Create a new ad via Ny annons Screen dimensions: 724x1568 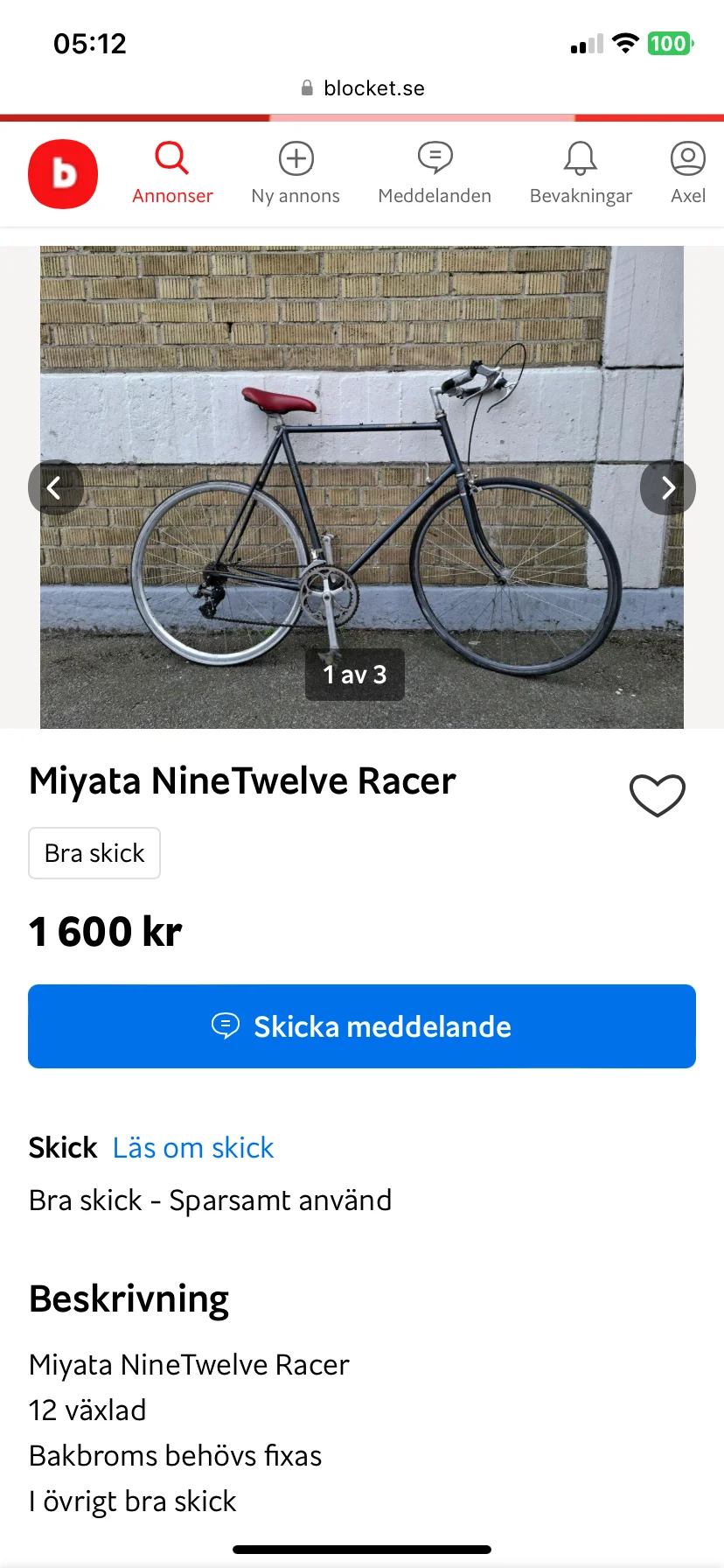296,173
